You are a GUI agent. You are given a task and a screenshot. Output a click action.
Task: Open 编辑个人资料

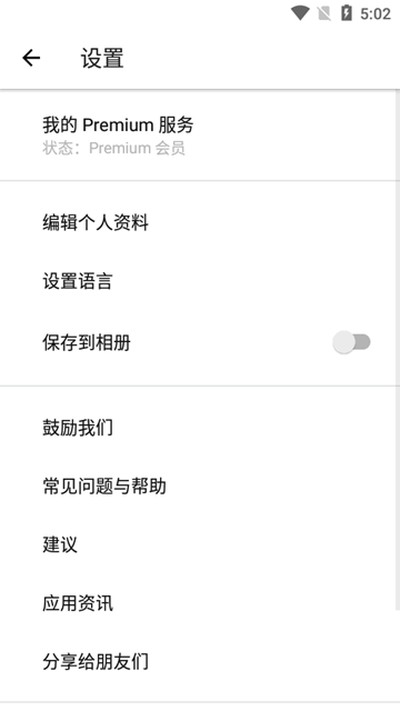200,223
